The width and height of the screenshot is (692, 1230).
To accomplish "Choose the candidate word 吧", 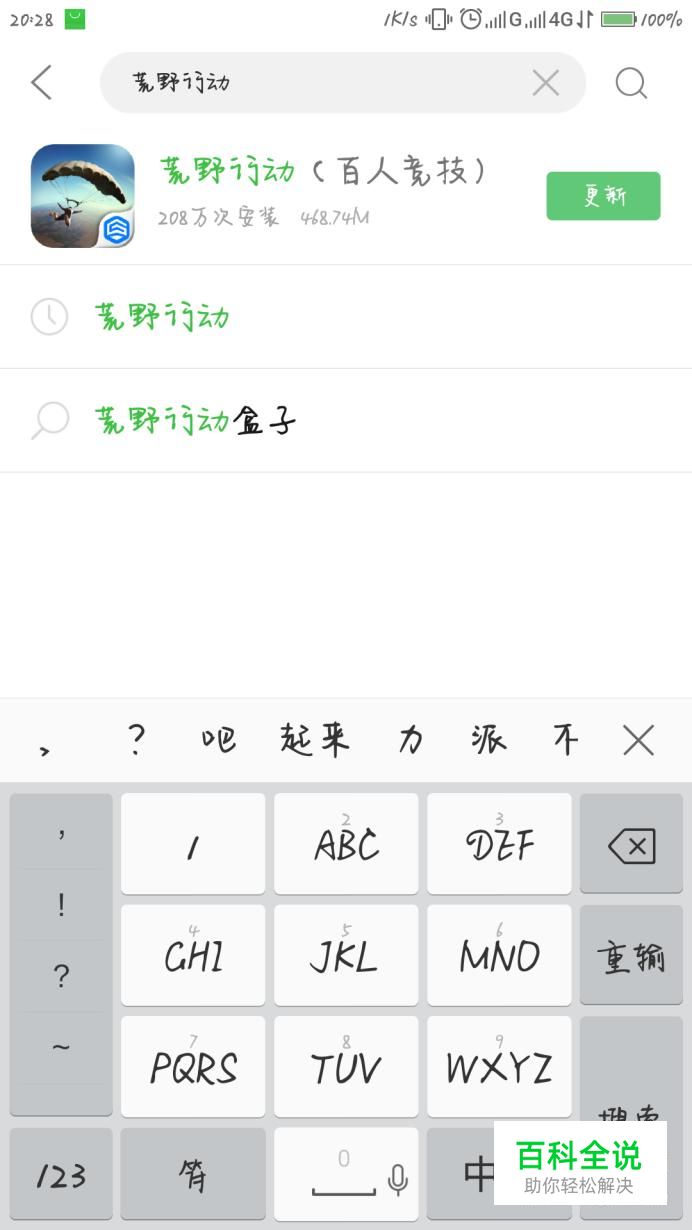I will coord(218,740).
